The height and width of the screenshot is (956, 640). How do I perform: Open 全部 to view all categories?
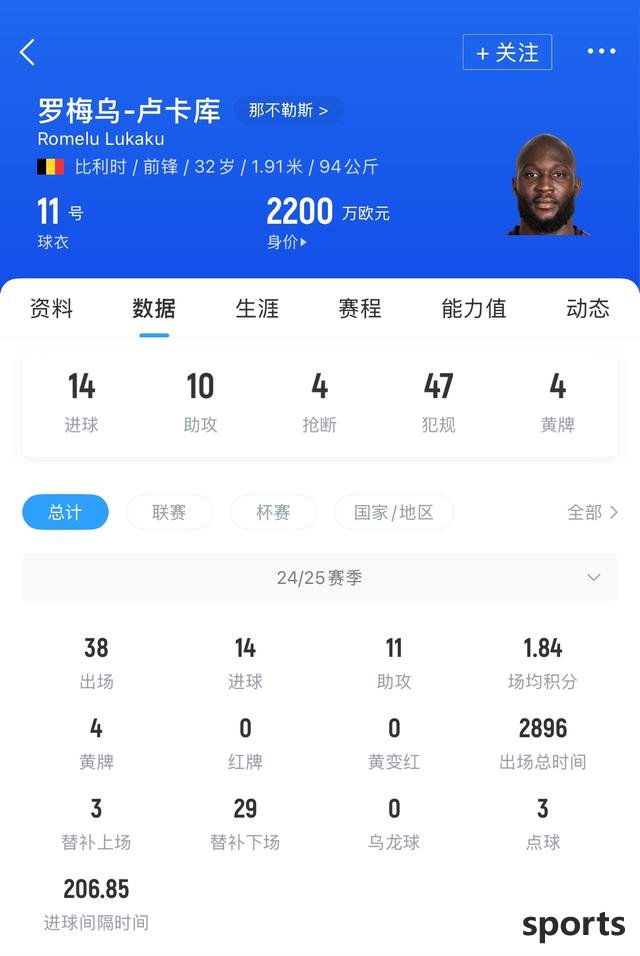592,512
